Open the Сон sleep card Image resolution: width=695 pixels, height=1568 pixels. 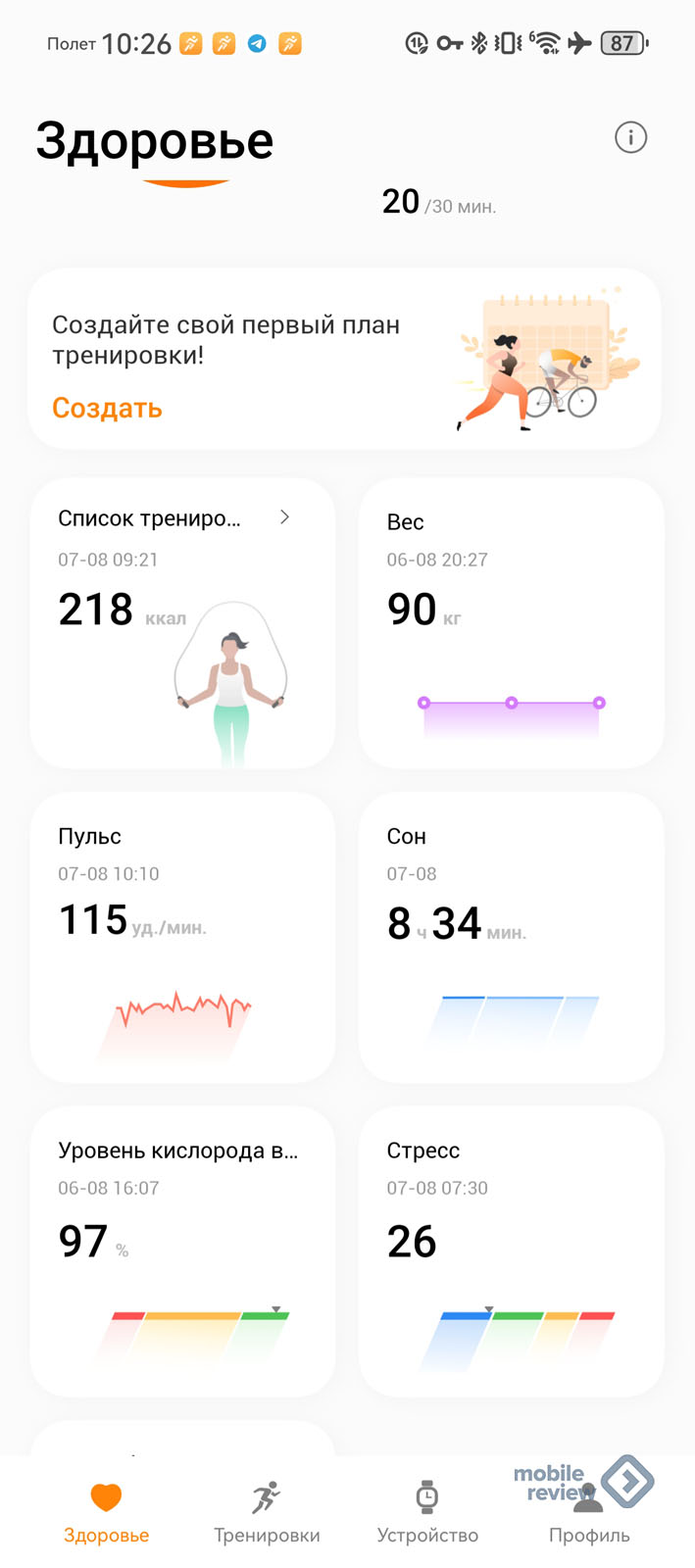[511, 937]
